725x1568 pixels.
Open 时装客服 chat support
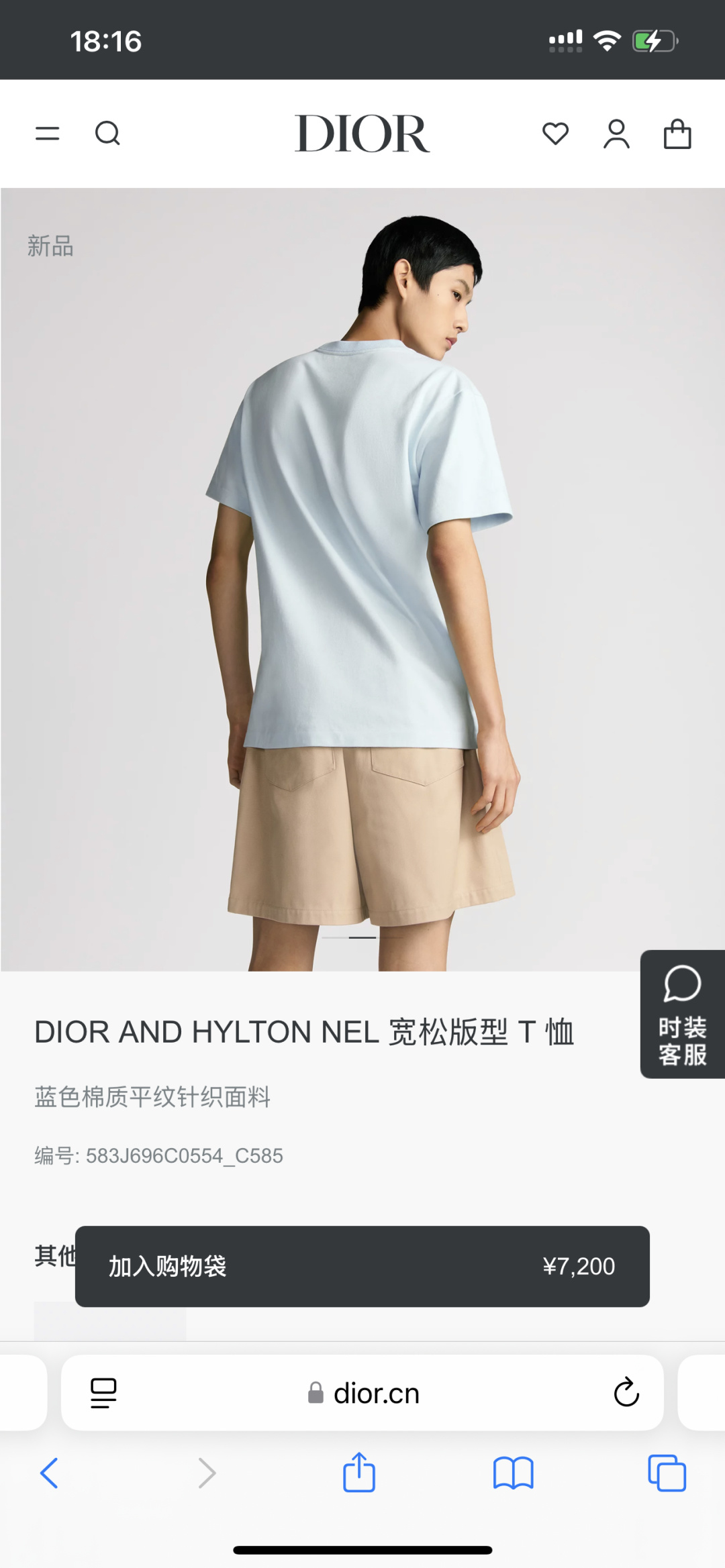[682, 1014]
